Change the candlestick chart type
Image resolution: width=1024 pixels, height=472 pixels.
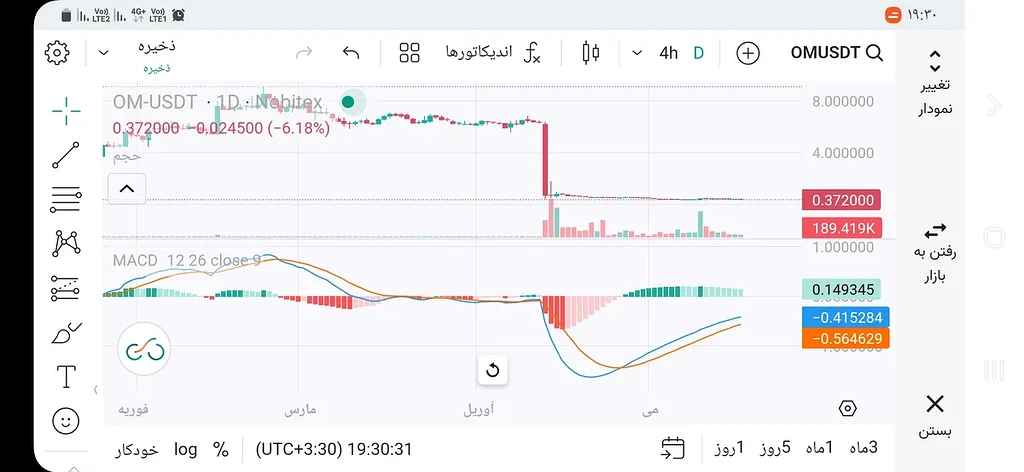point(590,53)
